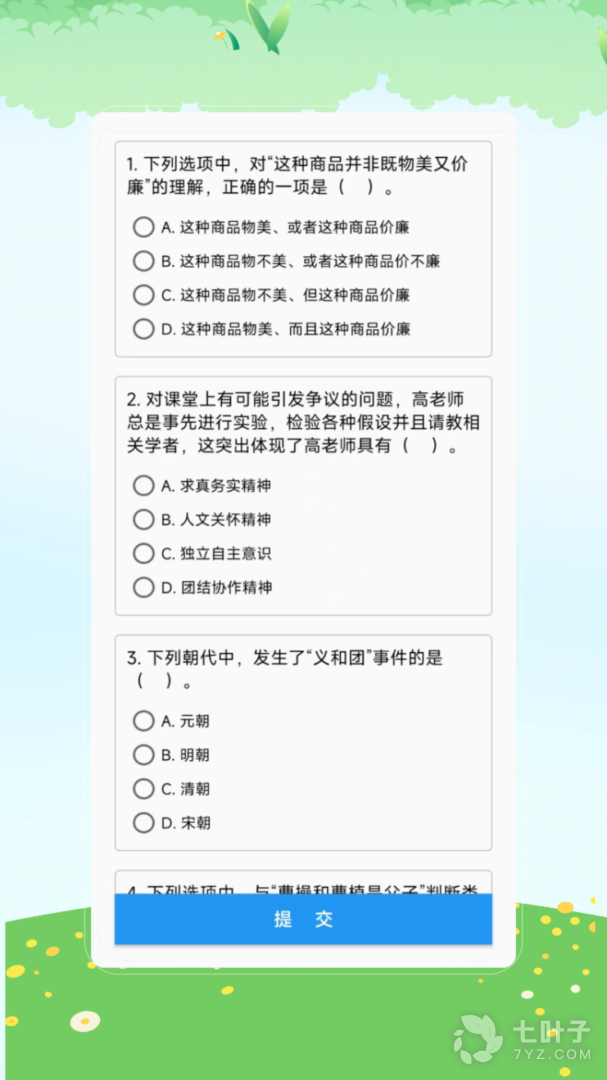Select D. 宋朝 for question 3
Viewport: 607px width, 1080px height.
pos(144,823)
